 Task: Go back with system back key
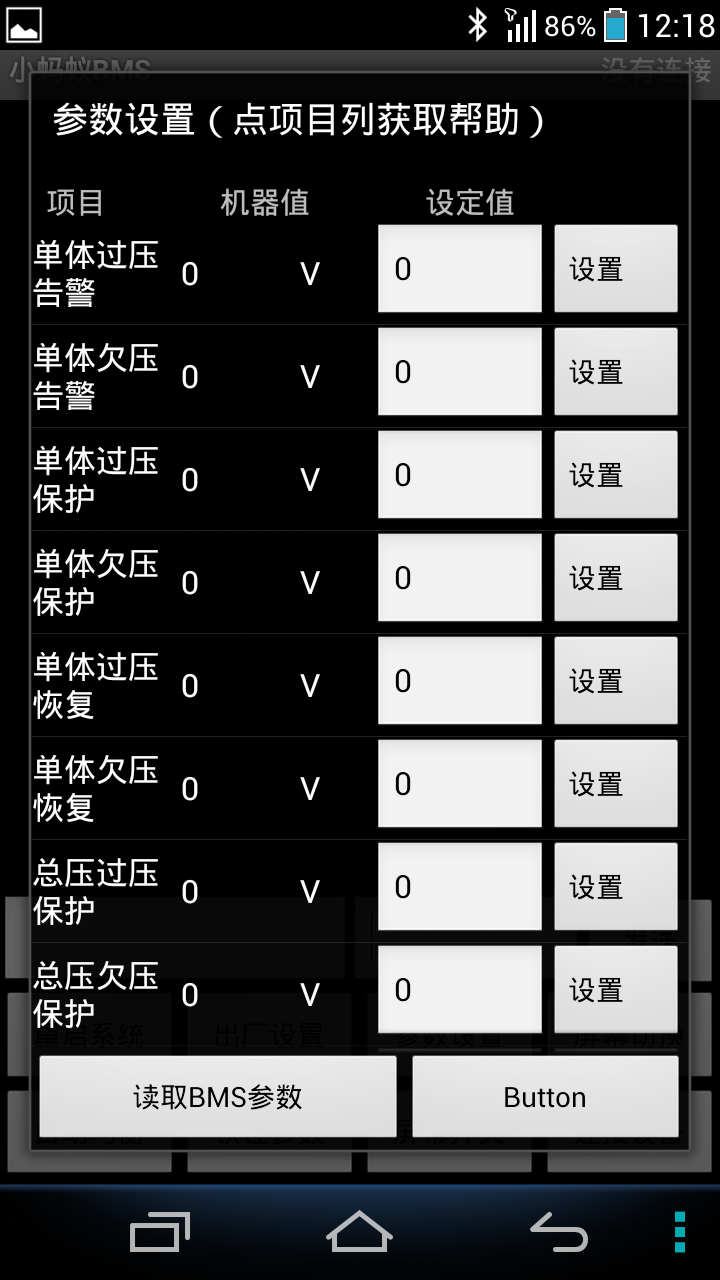tap(559, 1232)
